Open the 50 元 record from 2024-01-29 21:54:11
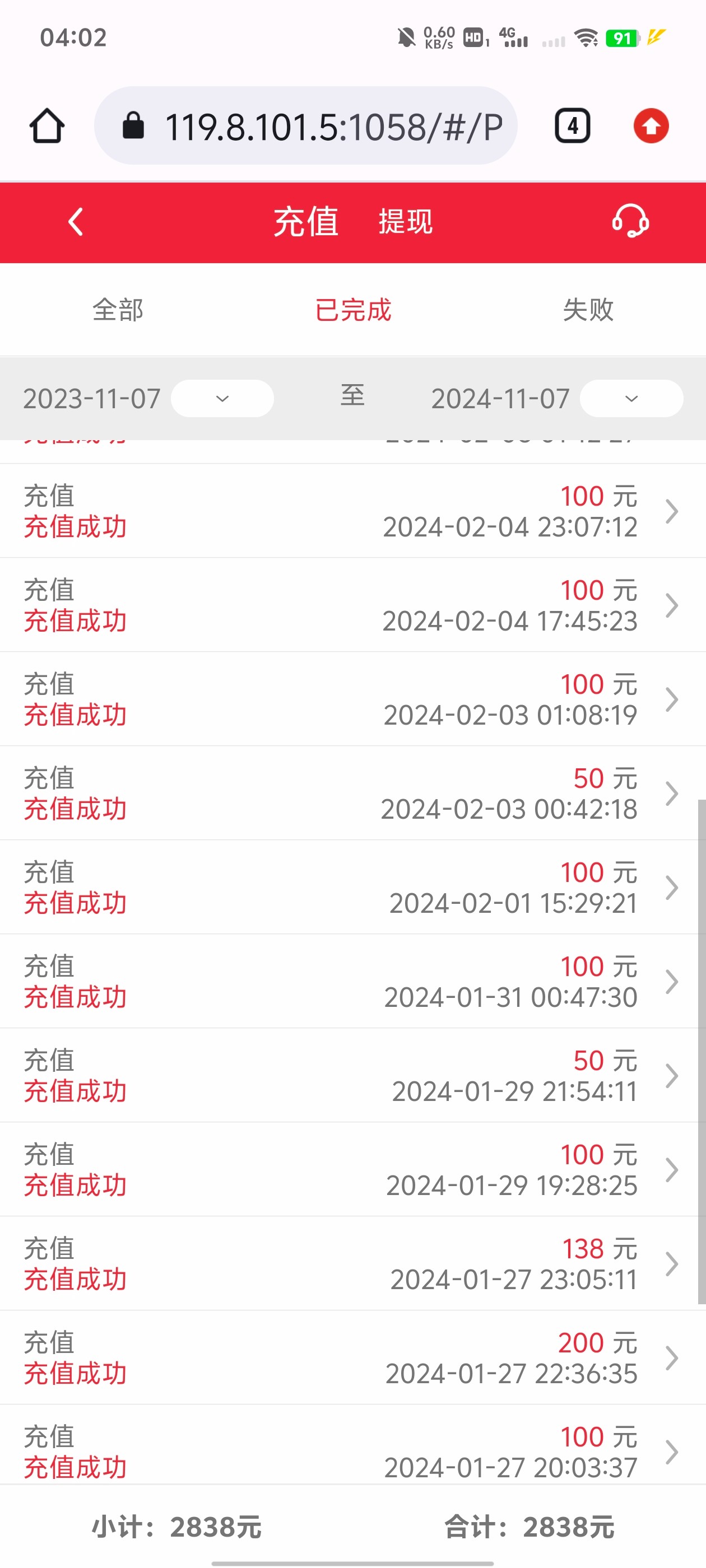 click(x=352, y=1076)
